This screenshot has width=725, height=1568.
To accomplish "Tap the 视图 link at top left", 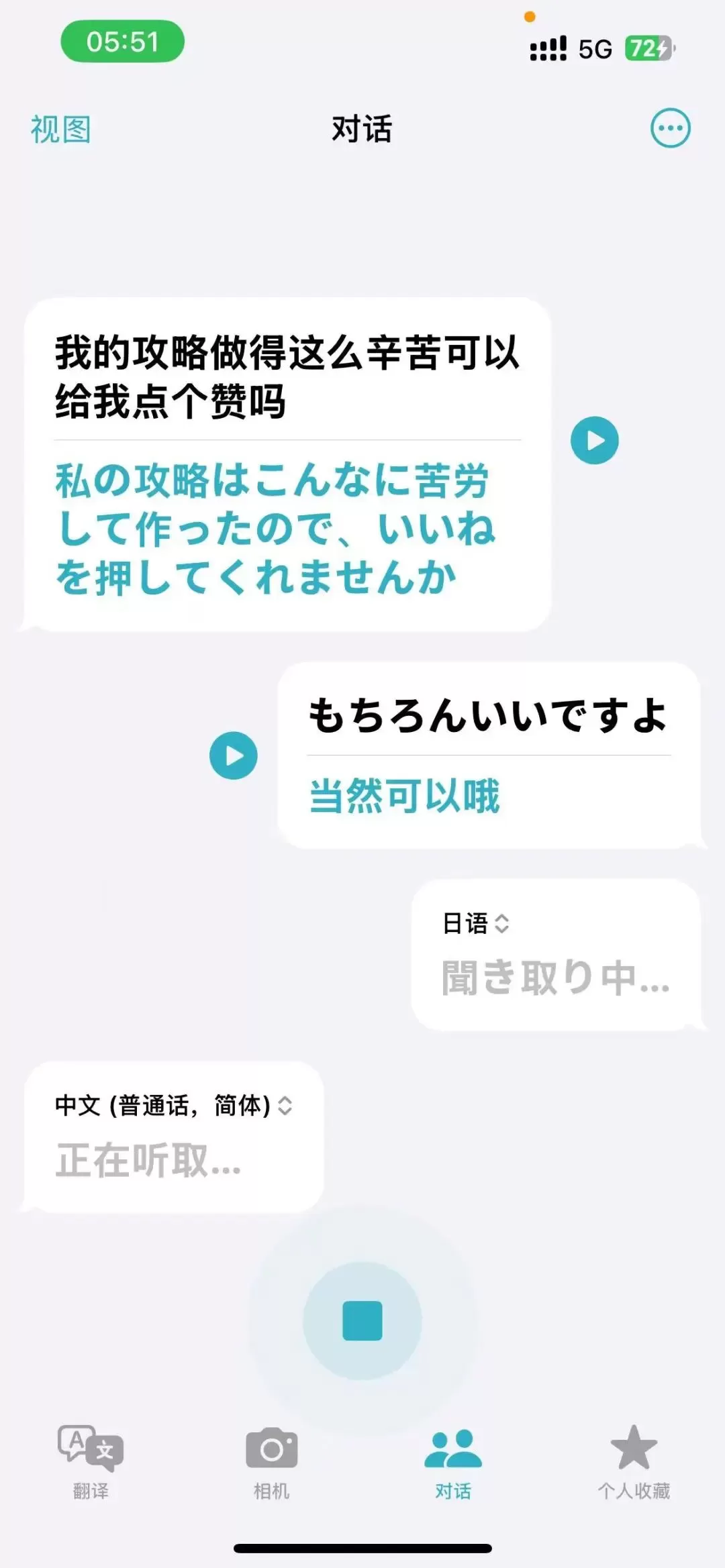I will [x=59, y=130].
